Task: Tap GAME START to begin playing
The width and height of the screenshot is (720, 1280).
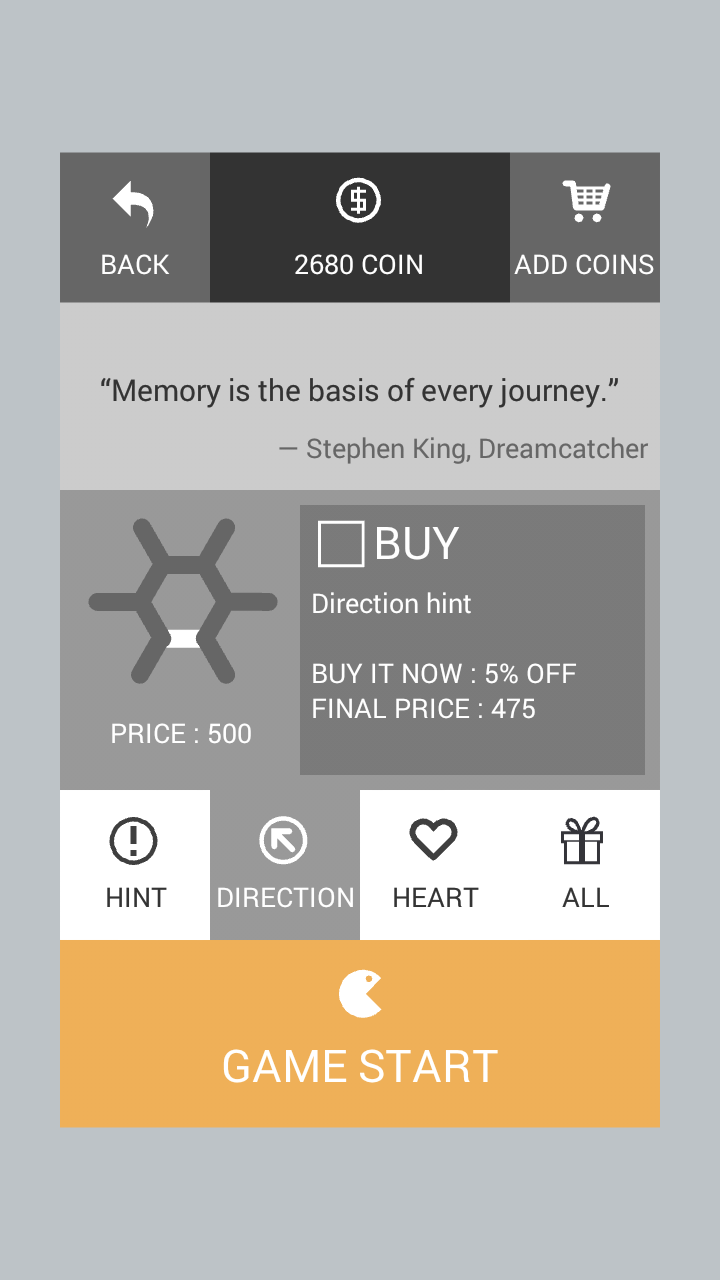Action: pos(360,1033)
